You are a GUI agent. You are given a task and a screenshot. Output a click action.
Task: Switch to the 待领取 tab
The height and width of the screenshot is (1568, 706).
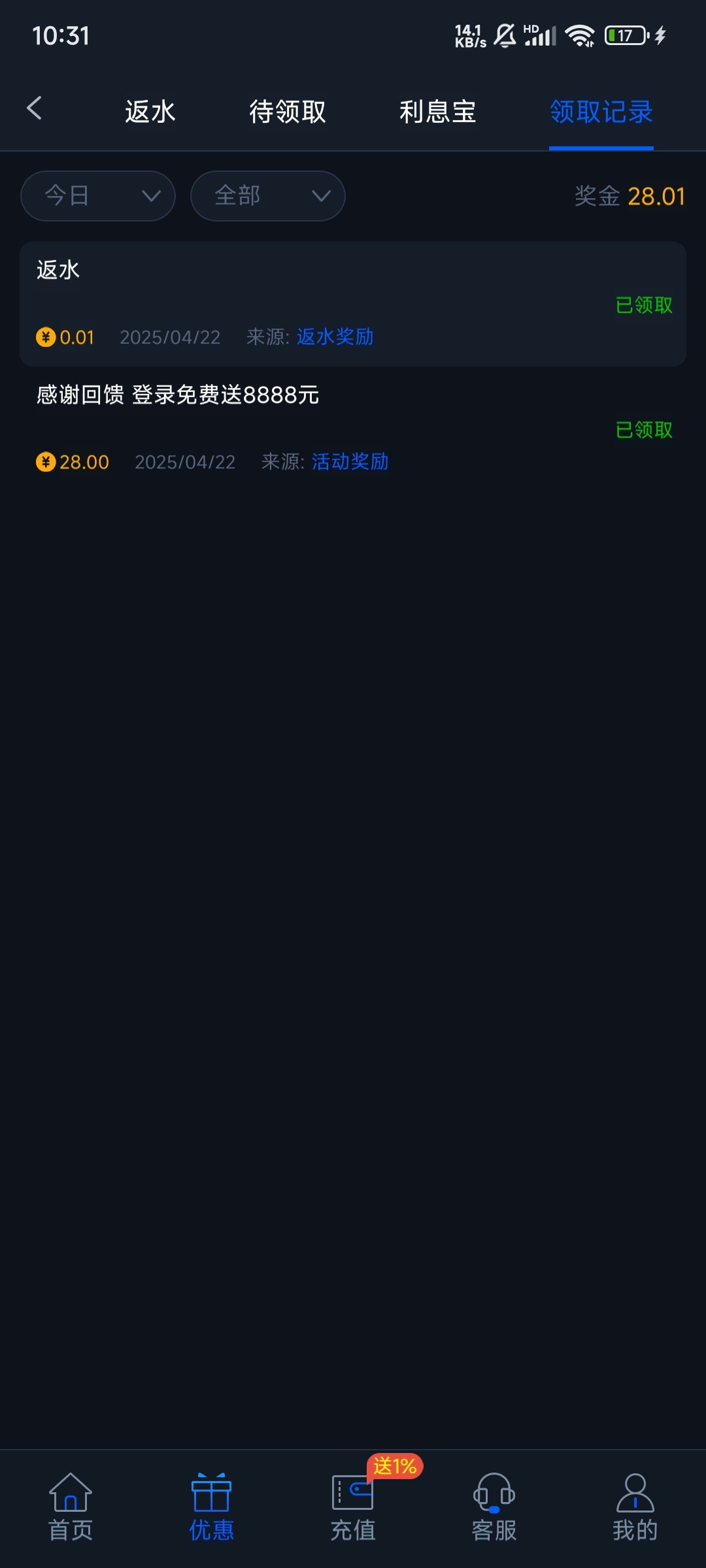coord(288,112)
